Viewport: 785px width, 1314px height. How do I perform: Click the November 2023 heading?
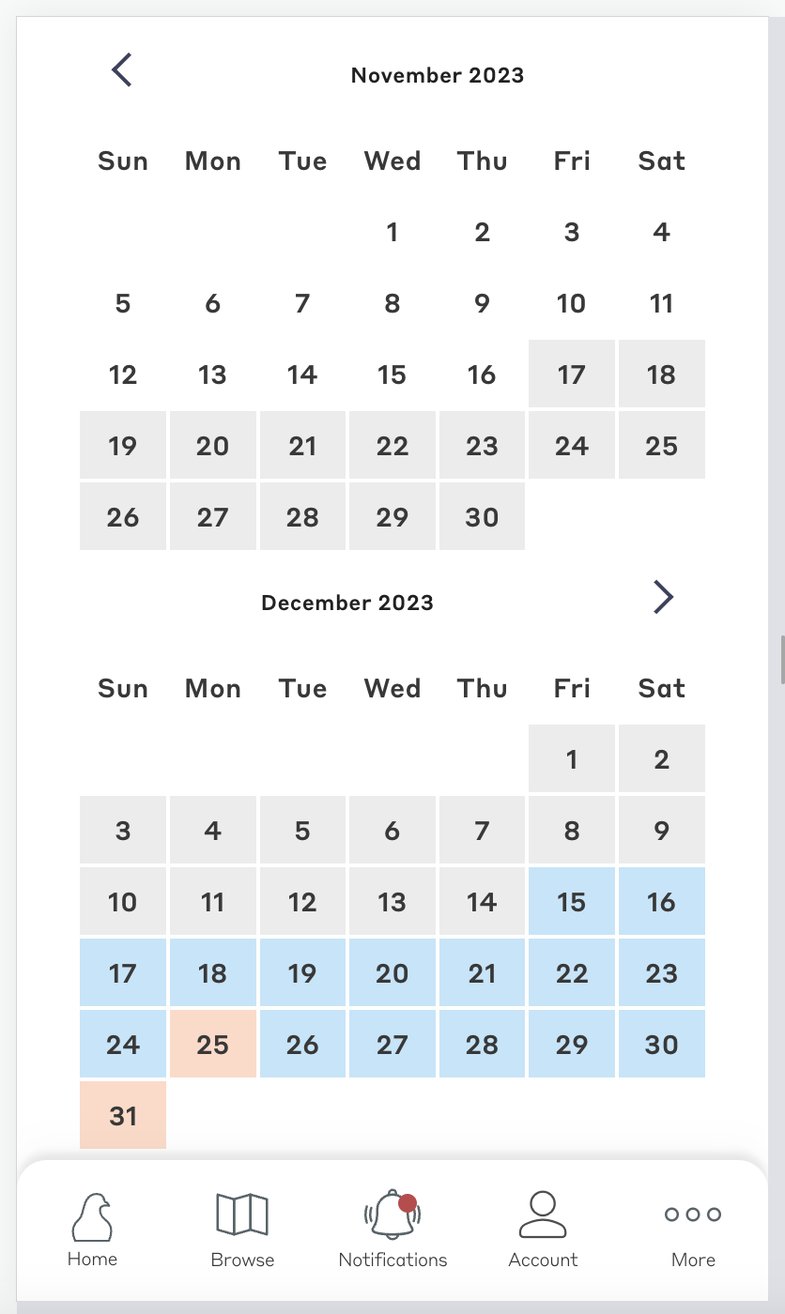[437, 74]
